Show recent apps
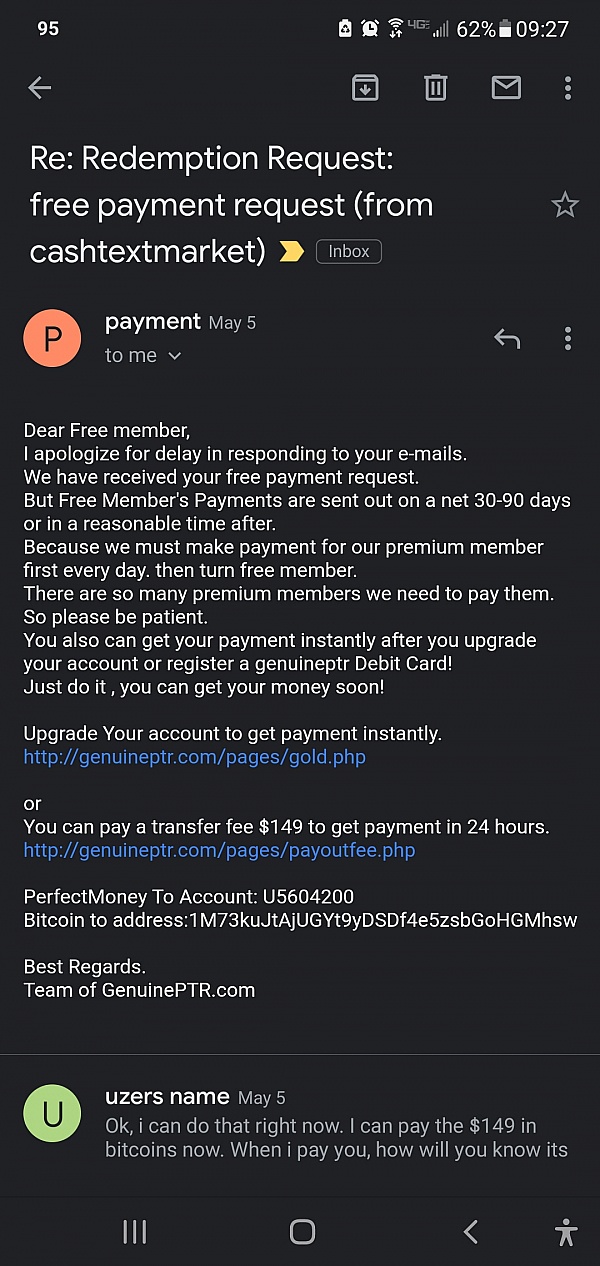600x1266 pixels. coord(135,1232)
